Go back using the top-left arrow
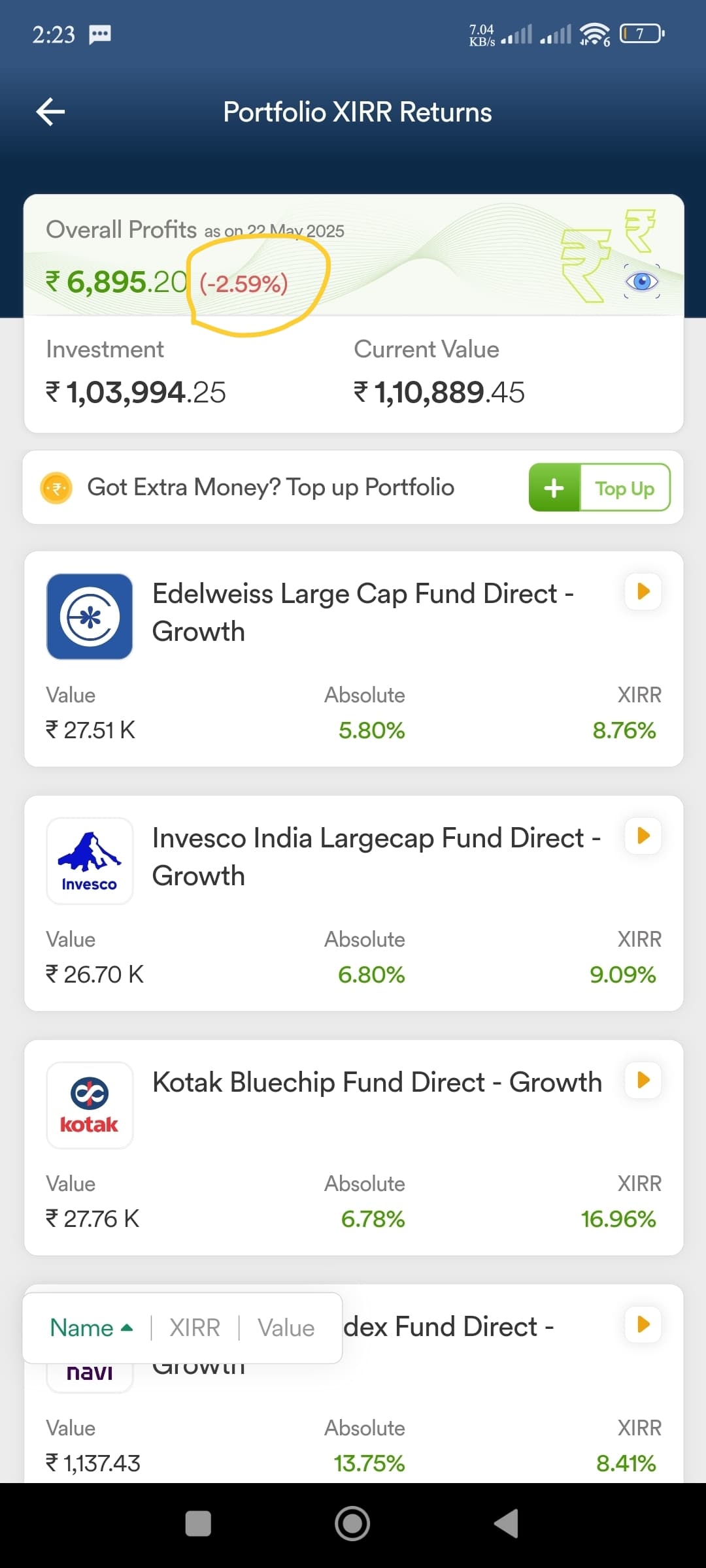 click(x=50, y=112)
